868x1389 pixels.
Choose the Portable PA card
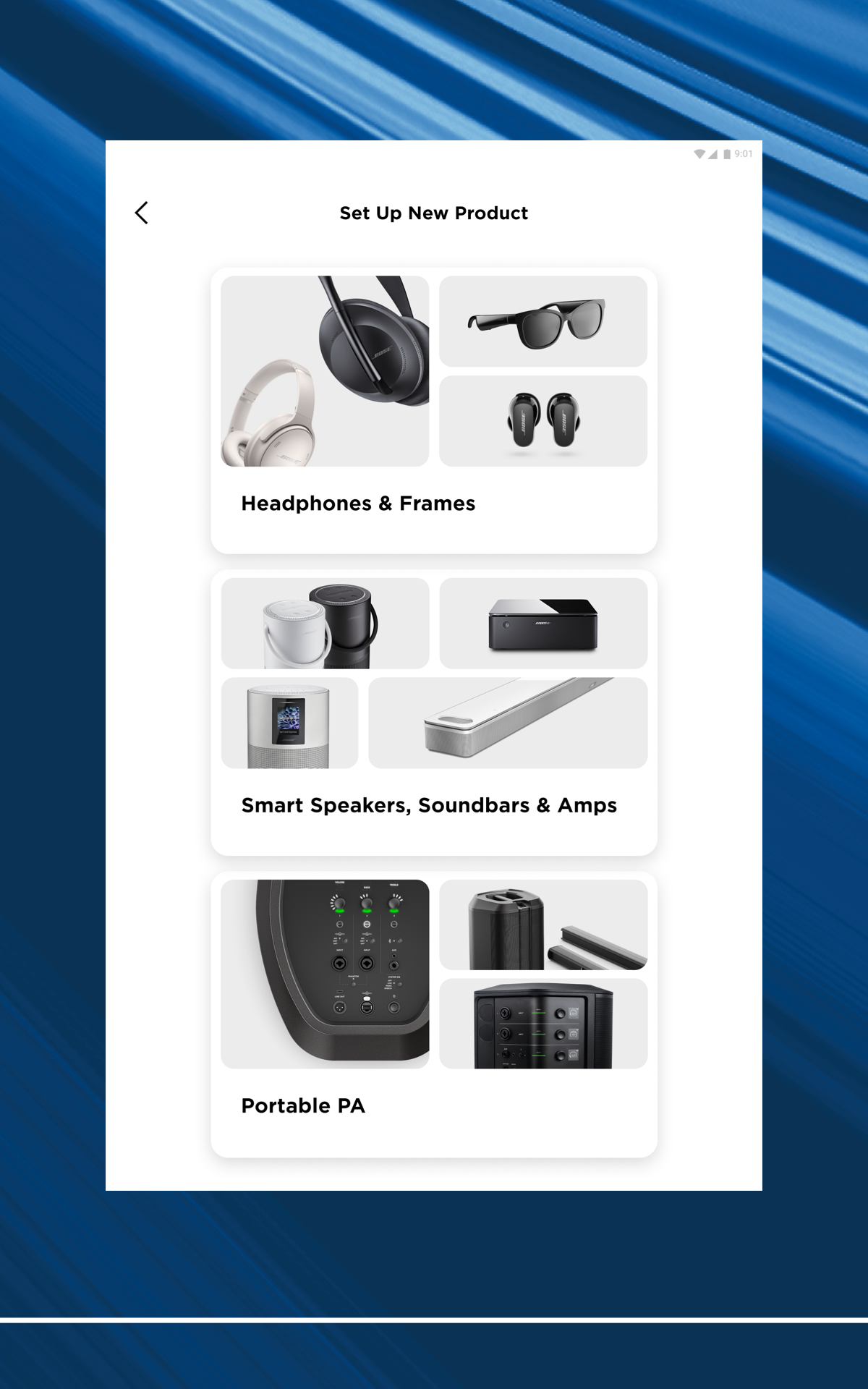tap(433, 1014)
